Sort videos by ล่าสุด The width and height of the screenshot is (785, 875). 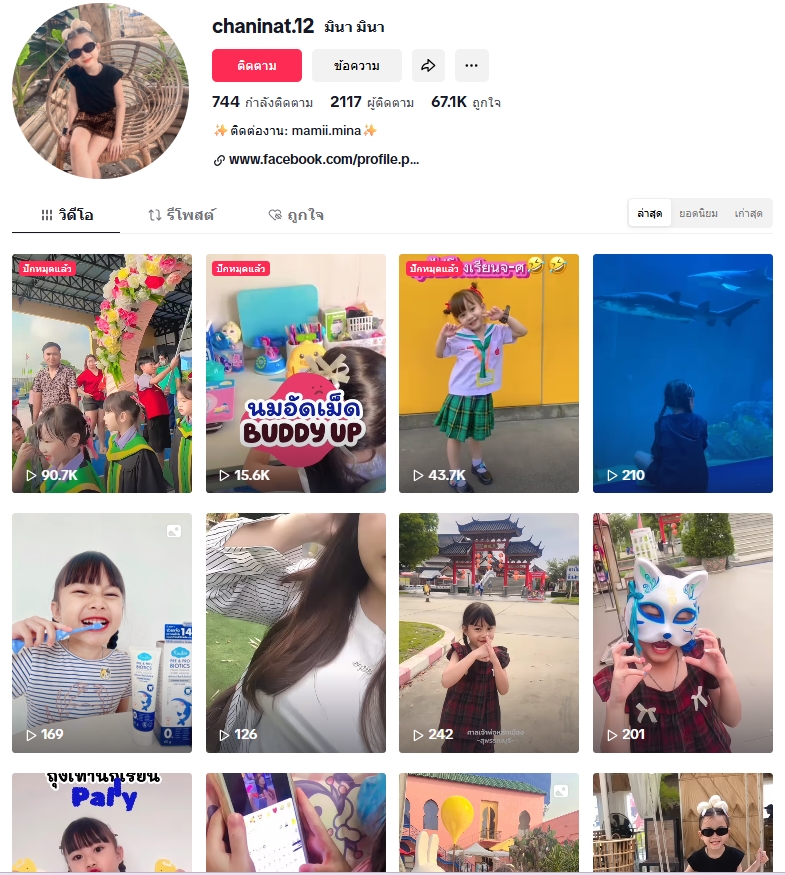pyautogui.click(x=650, y=214)
